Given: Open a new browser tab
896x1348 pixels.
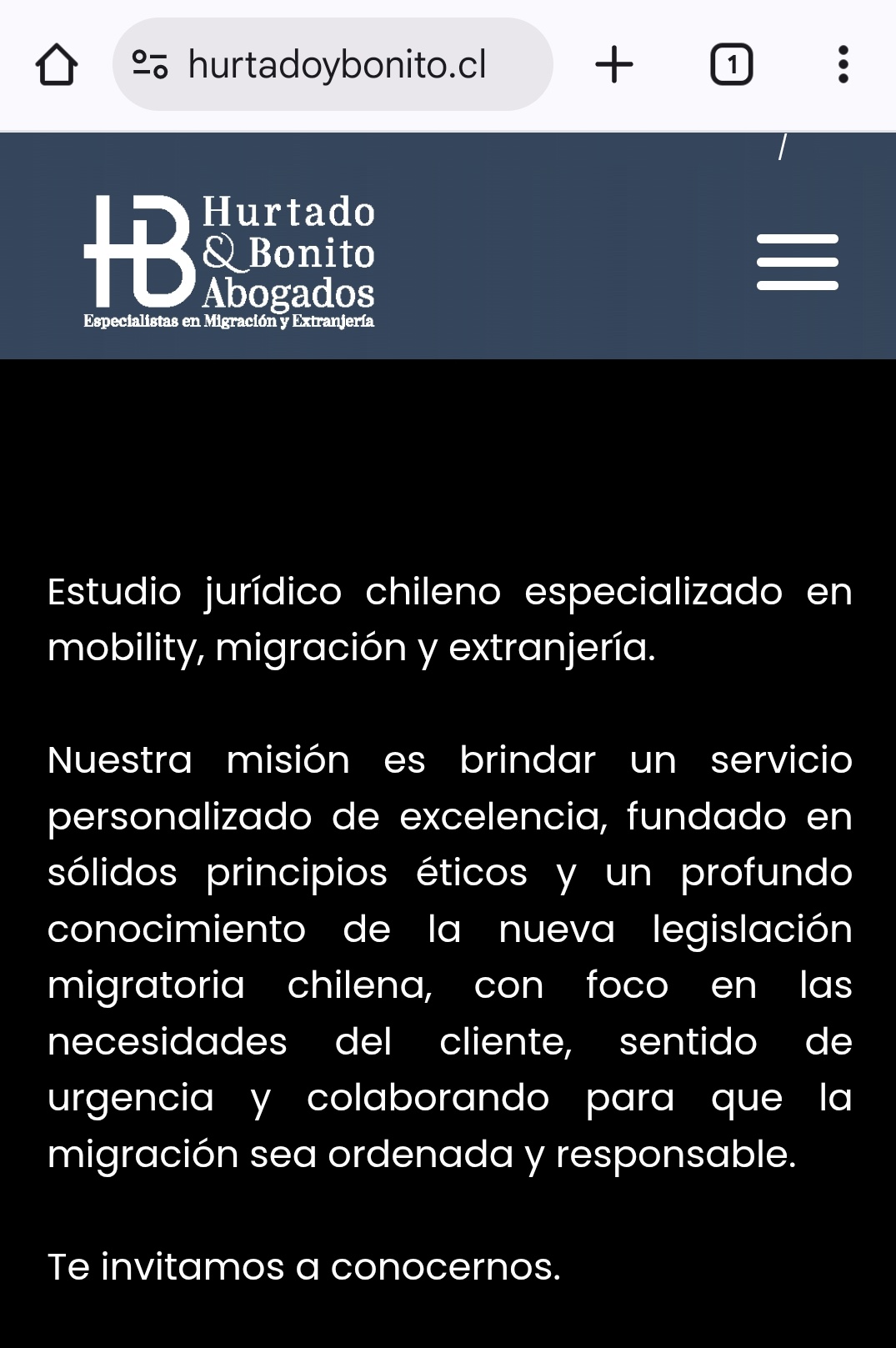Looking at the screenshot, I should tap(614, 65).
